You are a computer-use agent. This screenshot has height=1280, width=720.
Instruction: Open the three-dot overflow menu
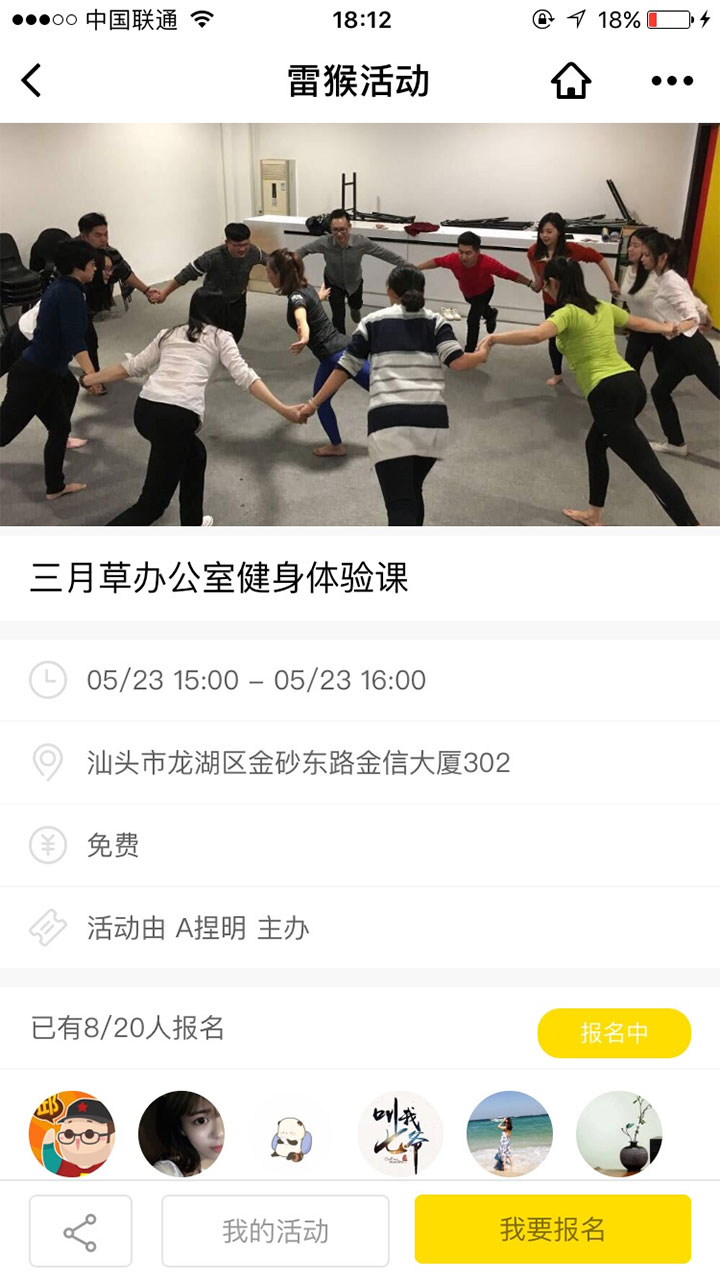pos(672,81)
